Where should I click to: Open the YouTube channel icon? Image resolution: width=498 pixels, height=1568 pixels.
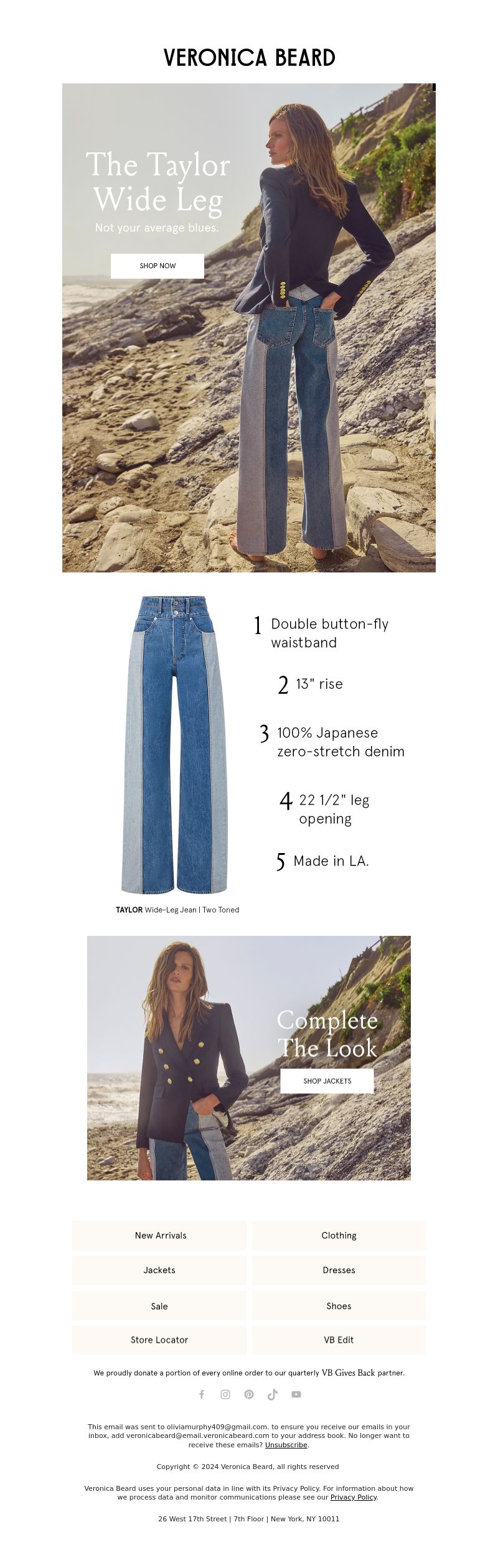coord(296,1394)
